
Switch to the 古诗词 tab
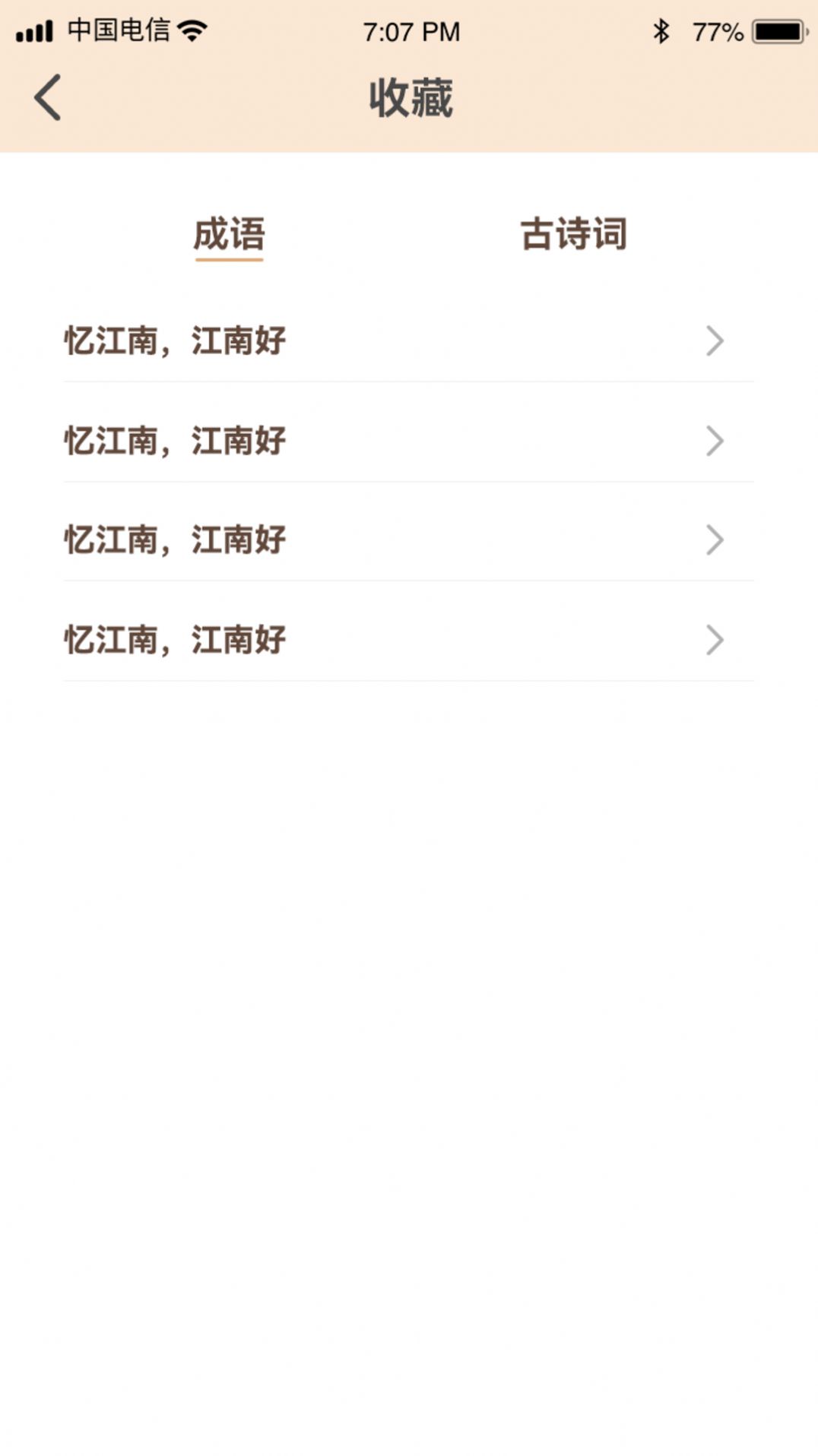point(573,234)
